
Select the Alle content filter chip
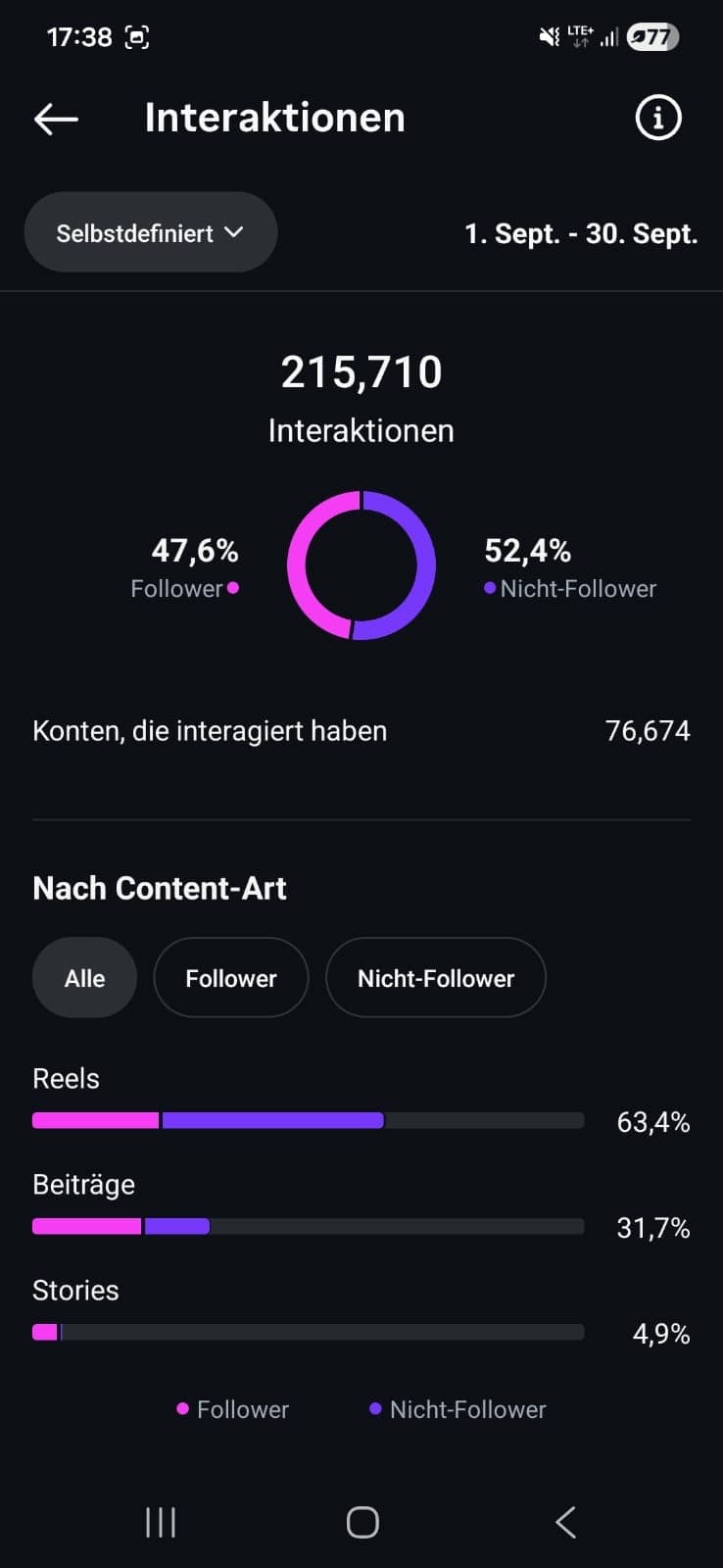(x=84, y=978)
